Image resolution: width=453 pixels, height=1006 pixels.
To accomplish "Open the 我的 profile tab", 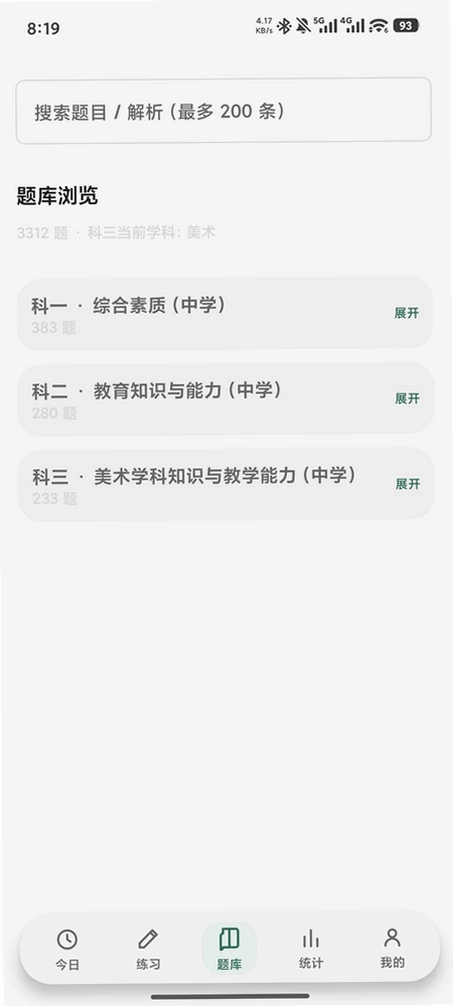I will coord(392,949).
